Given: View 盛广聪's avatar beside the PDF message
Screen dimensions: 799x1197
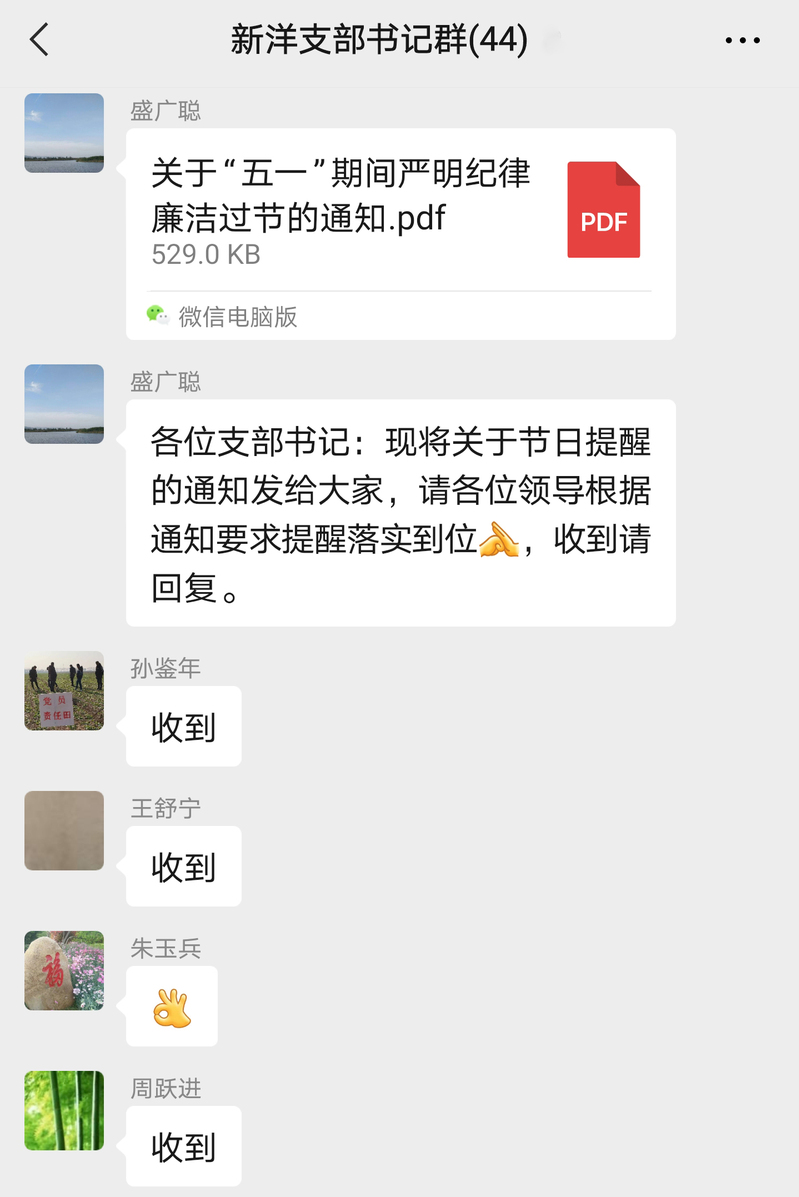Looking at the screenshot, I should [x=64, y=133].
